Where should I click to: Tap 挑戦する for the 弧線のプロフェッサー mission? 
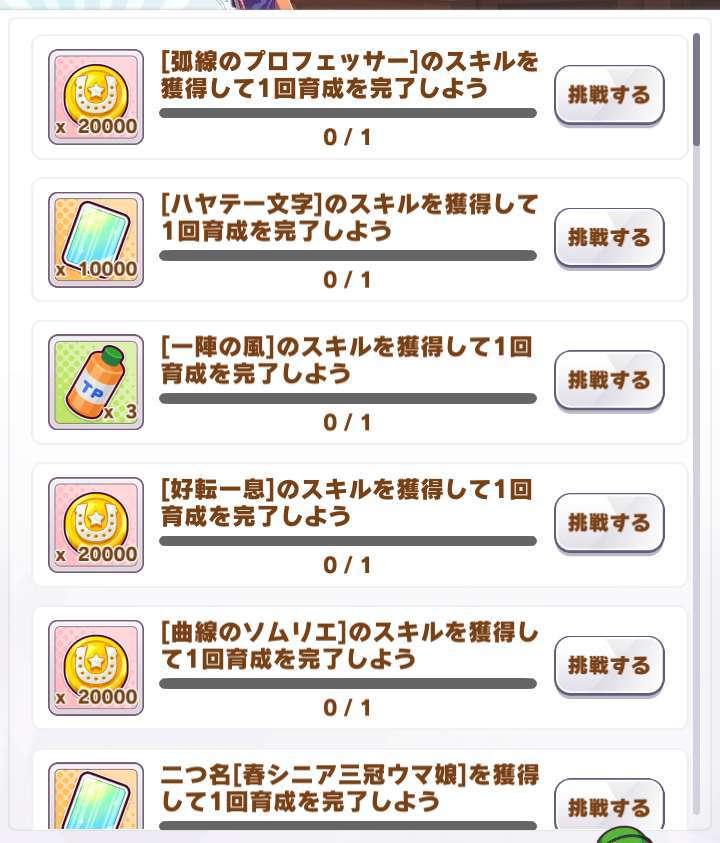tap(608, 95)
